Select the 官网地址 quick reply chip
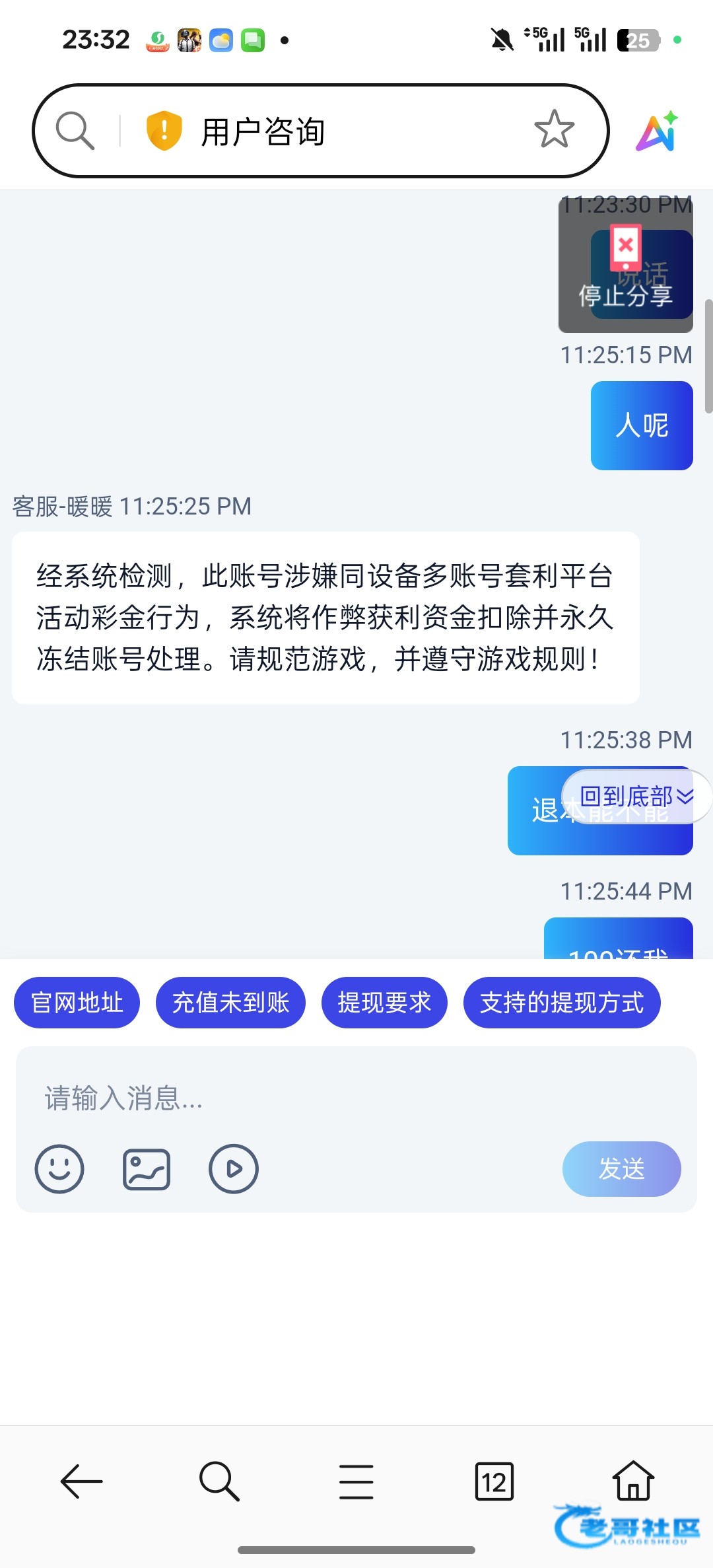This screenshot has width=713, height=1568. [77, 1003]
